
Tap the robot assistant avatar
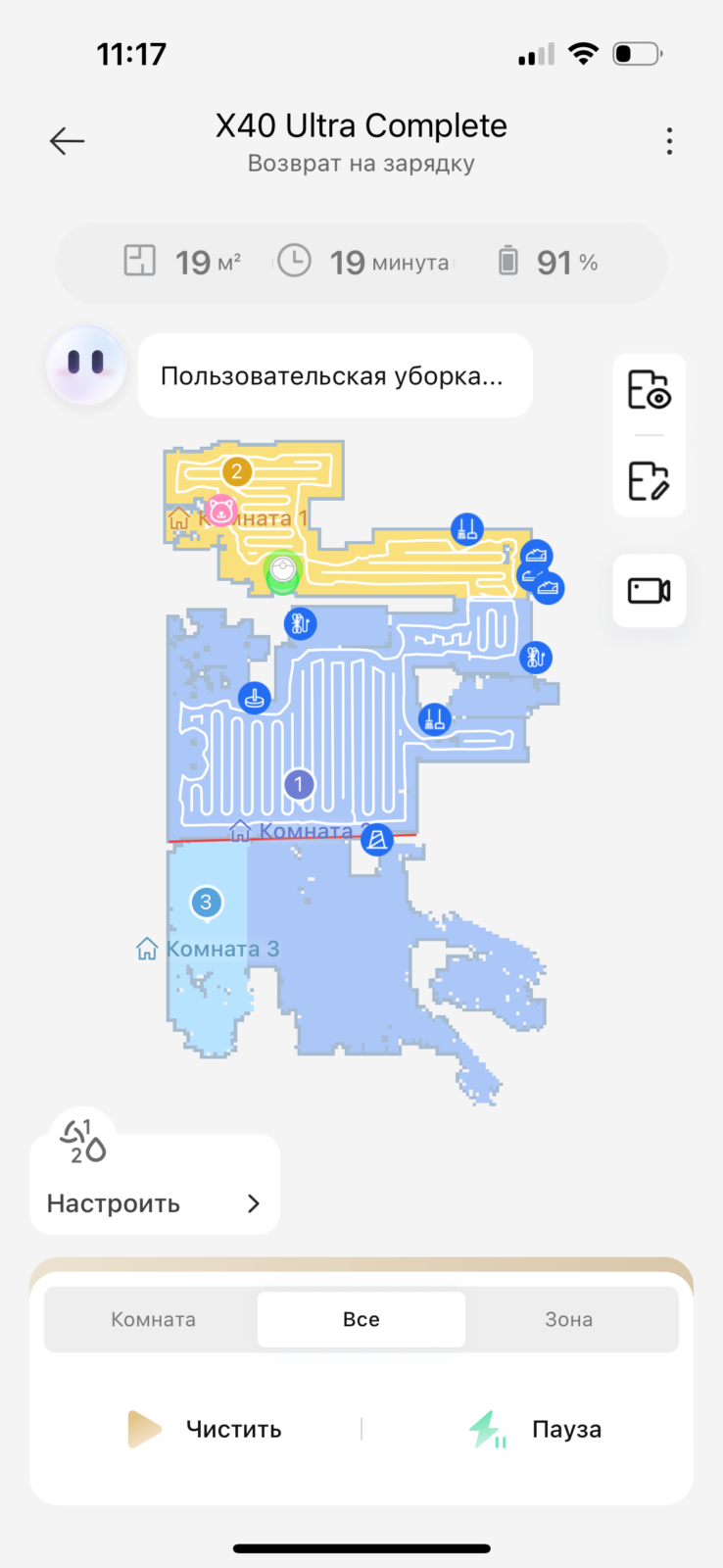coord(86,365)
